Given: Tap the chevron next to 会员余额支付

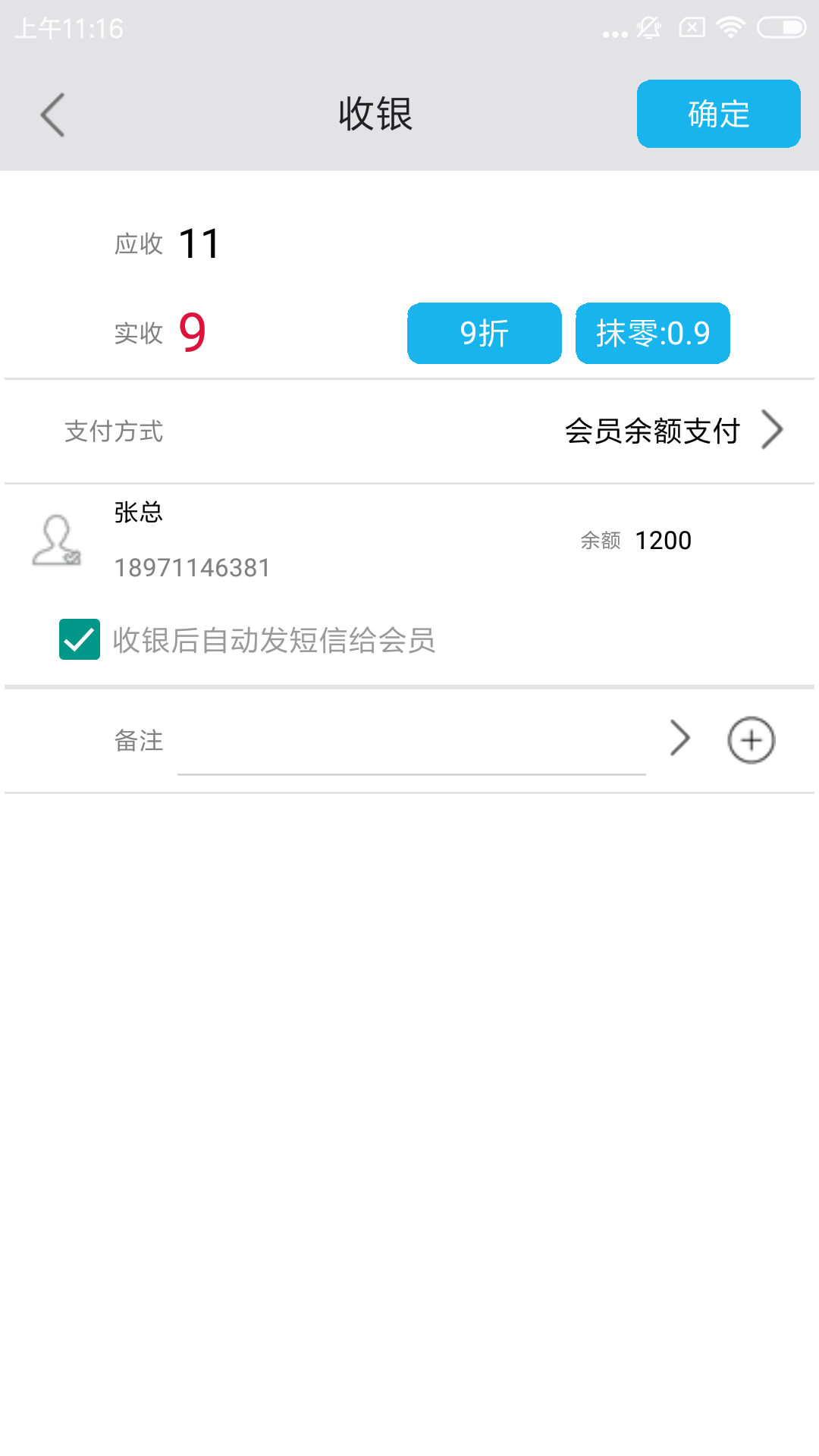Looking at the screenshot, I should [773, 429].
